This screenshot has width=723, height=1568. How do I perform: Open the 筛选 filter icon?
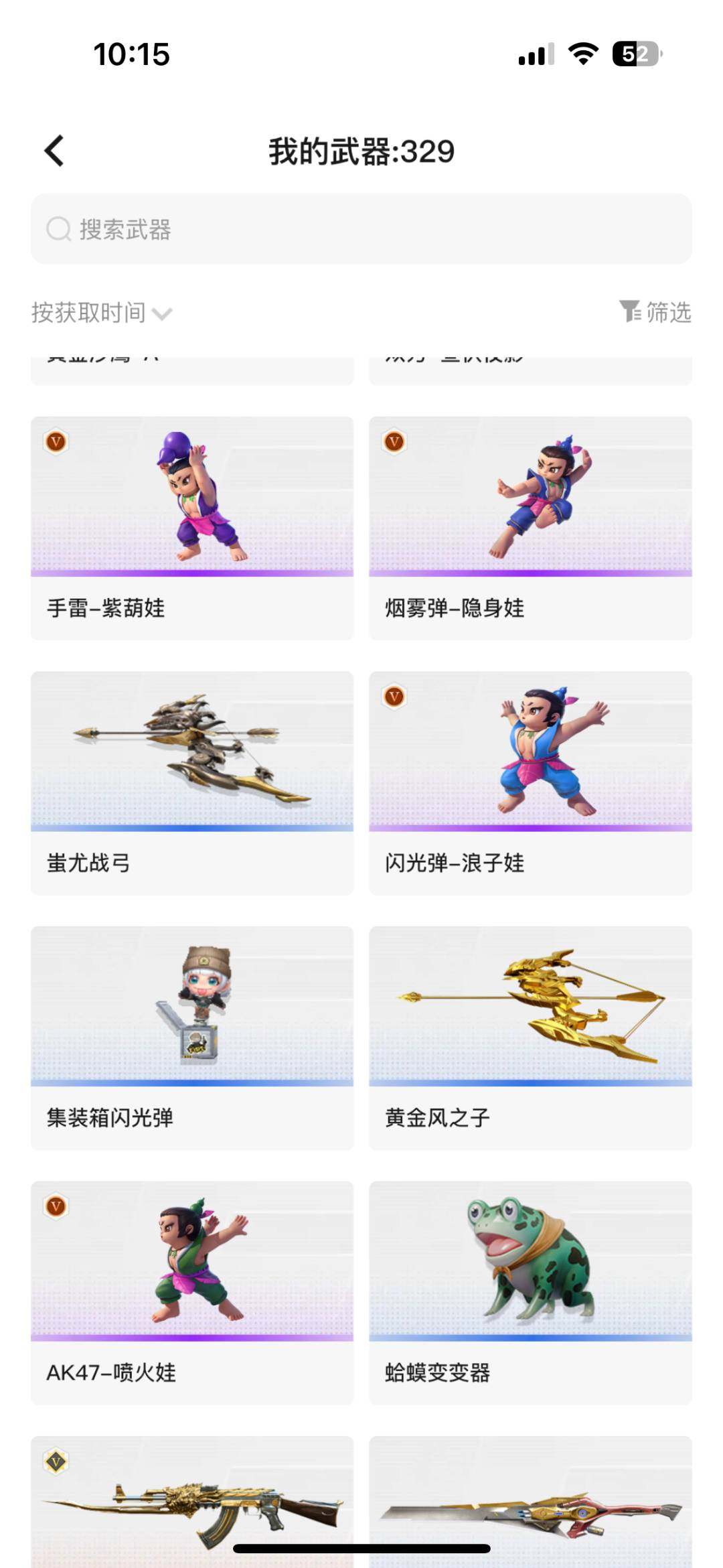pyautogui.click(x=629, y=311)
